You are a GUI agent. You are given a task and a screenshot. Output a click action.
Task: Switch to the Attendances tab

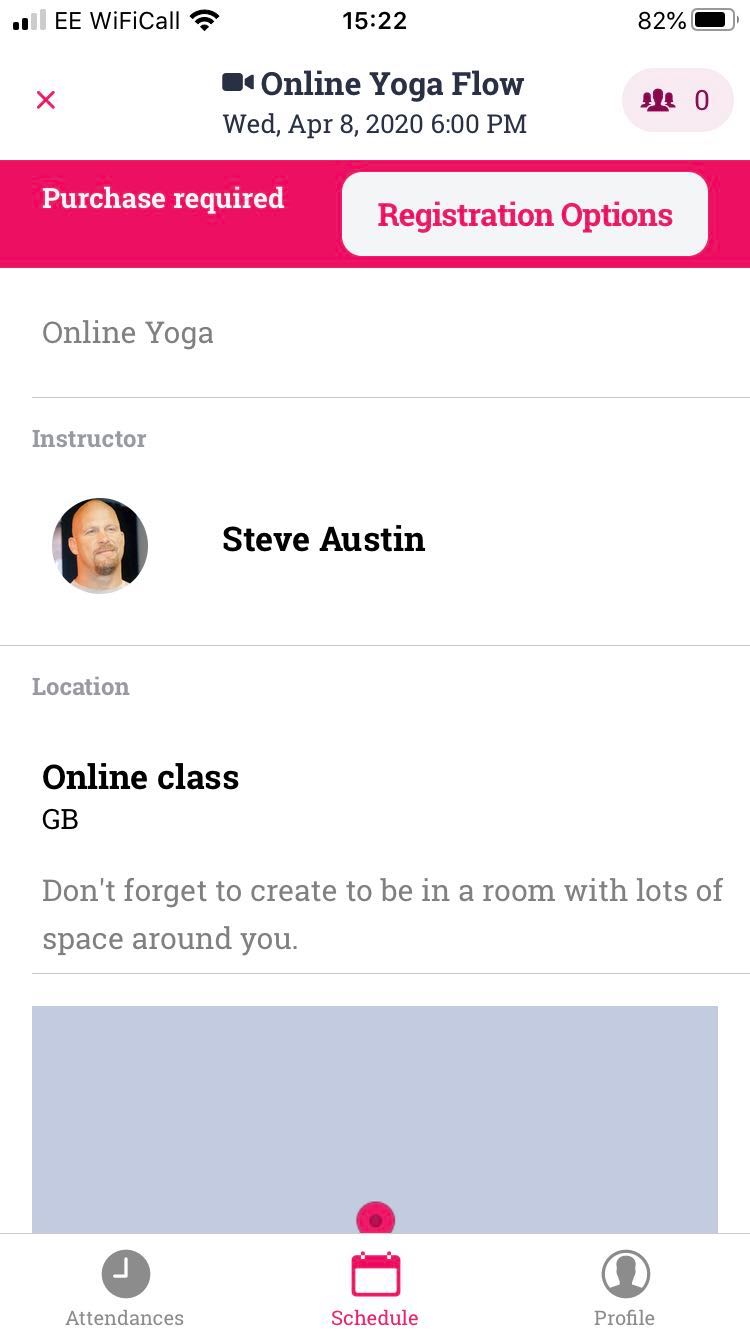tap(125, 1288)
